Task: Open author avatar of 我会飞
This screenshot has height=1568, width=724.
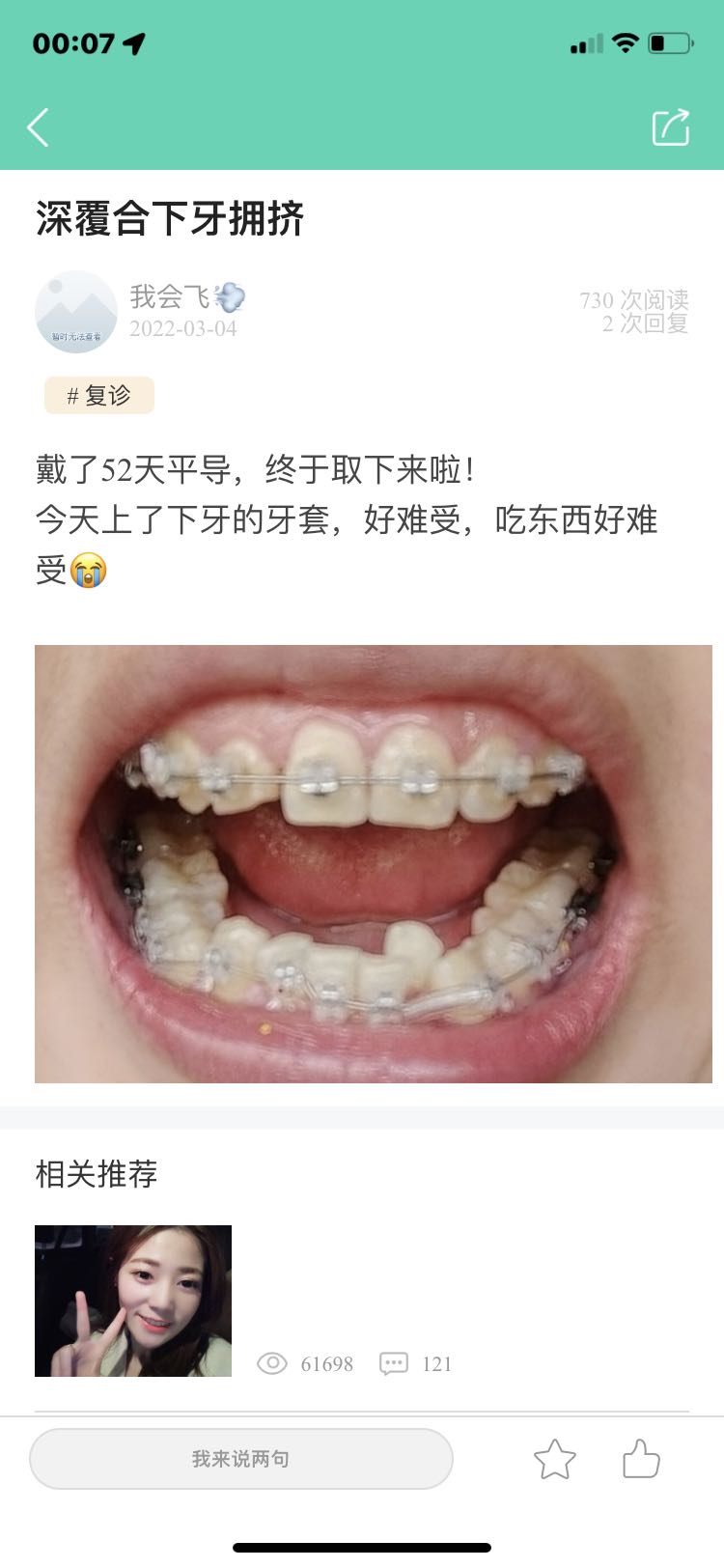Action: pyautogui.click(x=75, y=312)
